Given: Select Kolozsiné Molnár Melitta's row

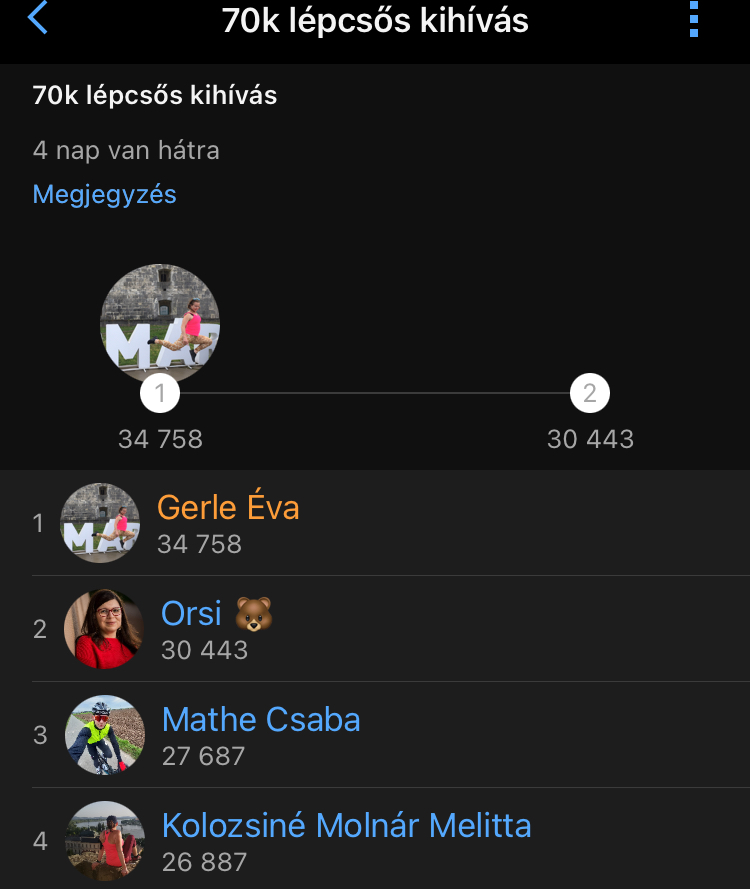Looking at the screenshot, I should (x=345, y=841).
